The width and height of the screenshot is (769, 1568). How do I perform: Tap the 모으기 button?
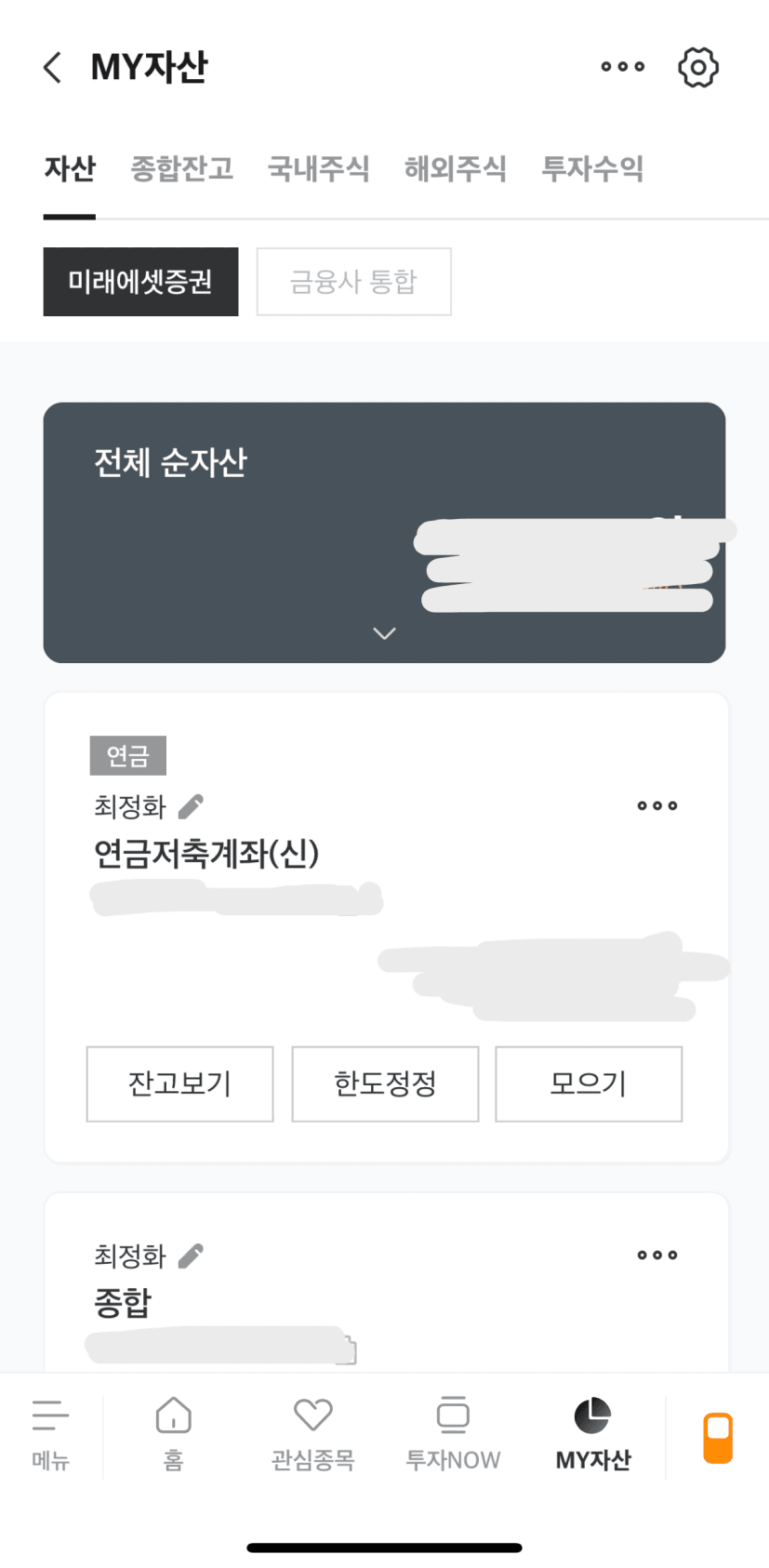point(589,1084)
